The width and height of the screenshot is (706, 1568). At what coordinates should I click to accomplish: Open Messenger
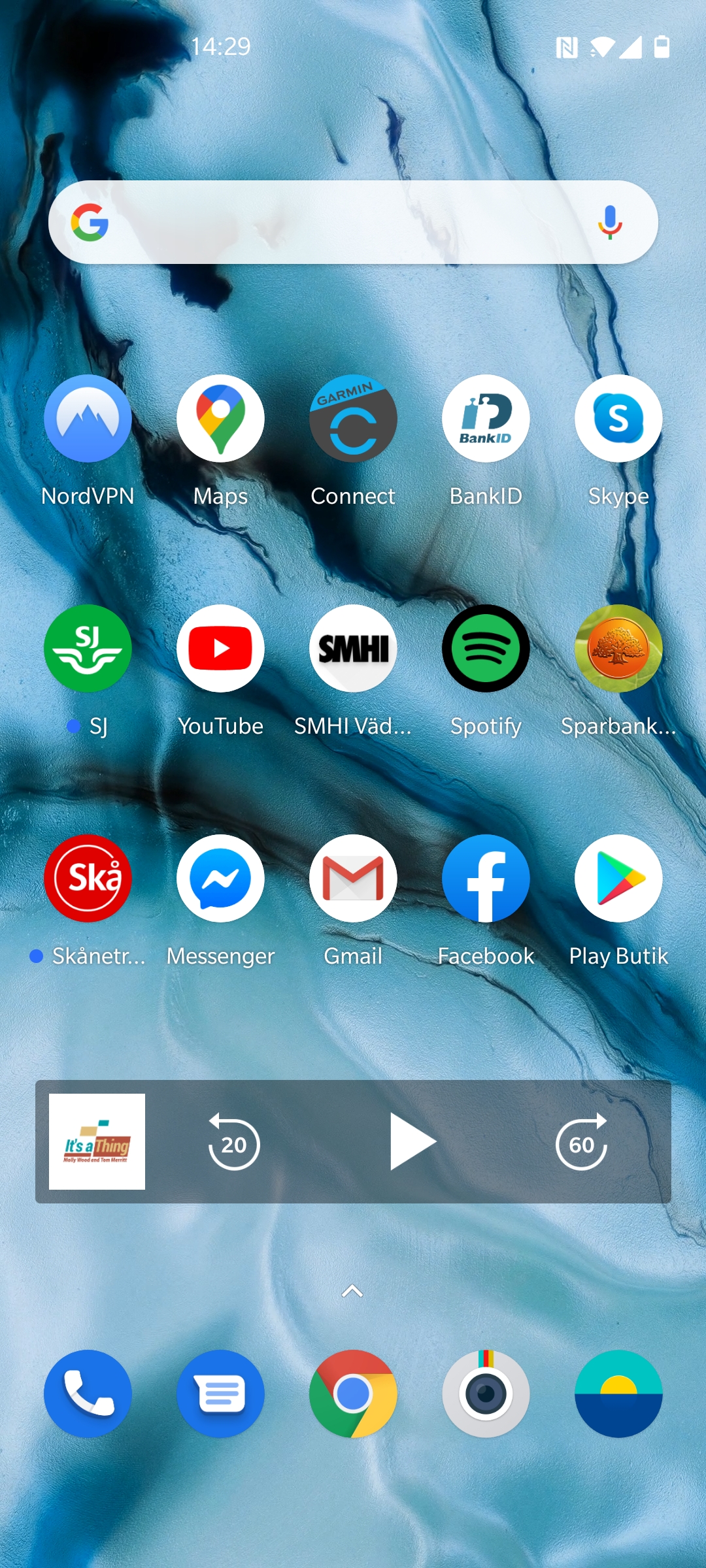220,878
